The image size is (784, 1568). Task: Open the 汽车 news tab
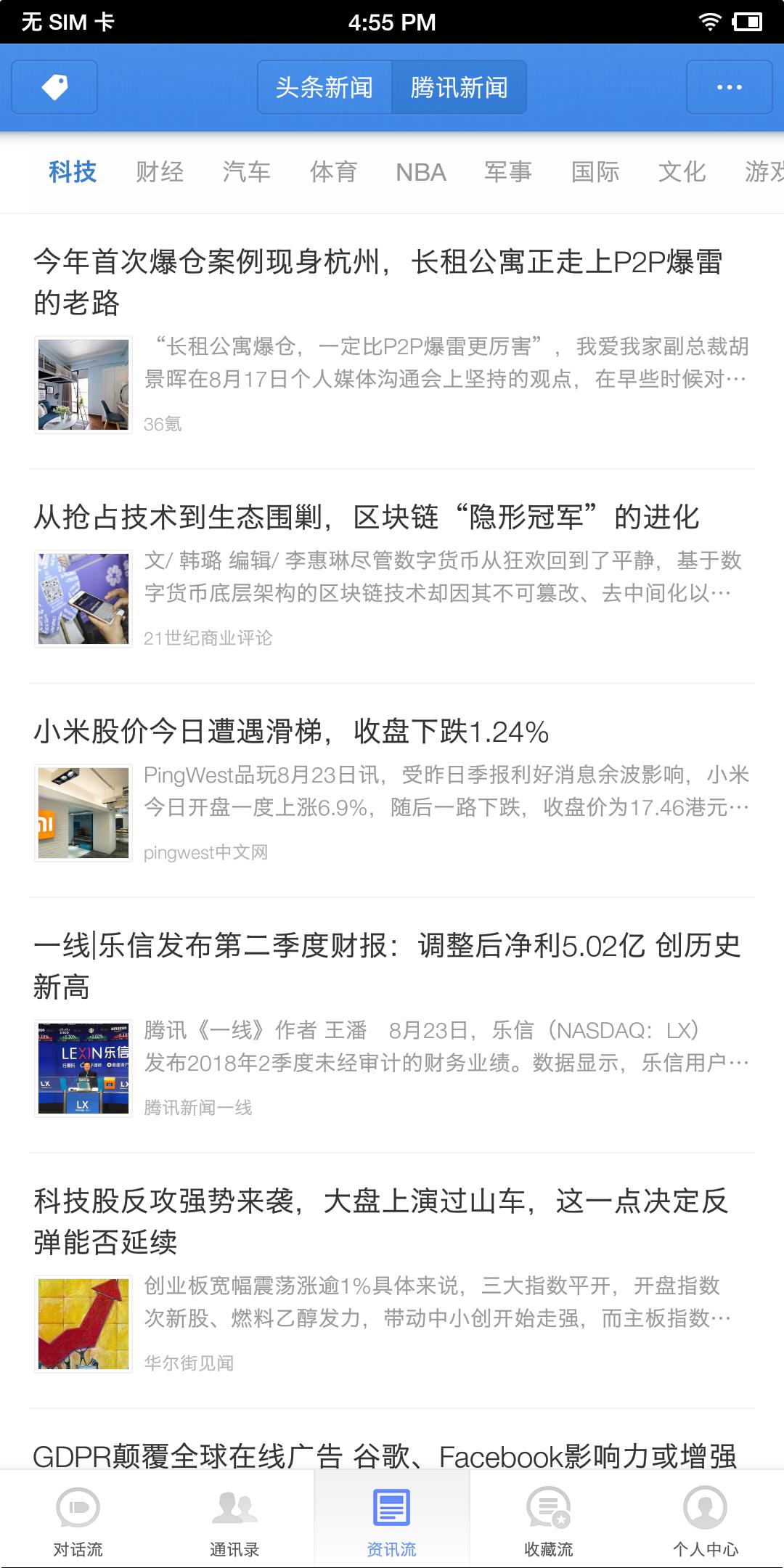247,172
